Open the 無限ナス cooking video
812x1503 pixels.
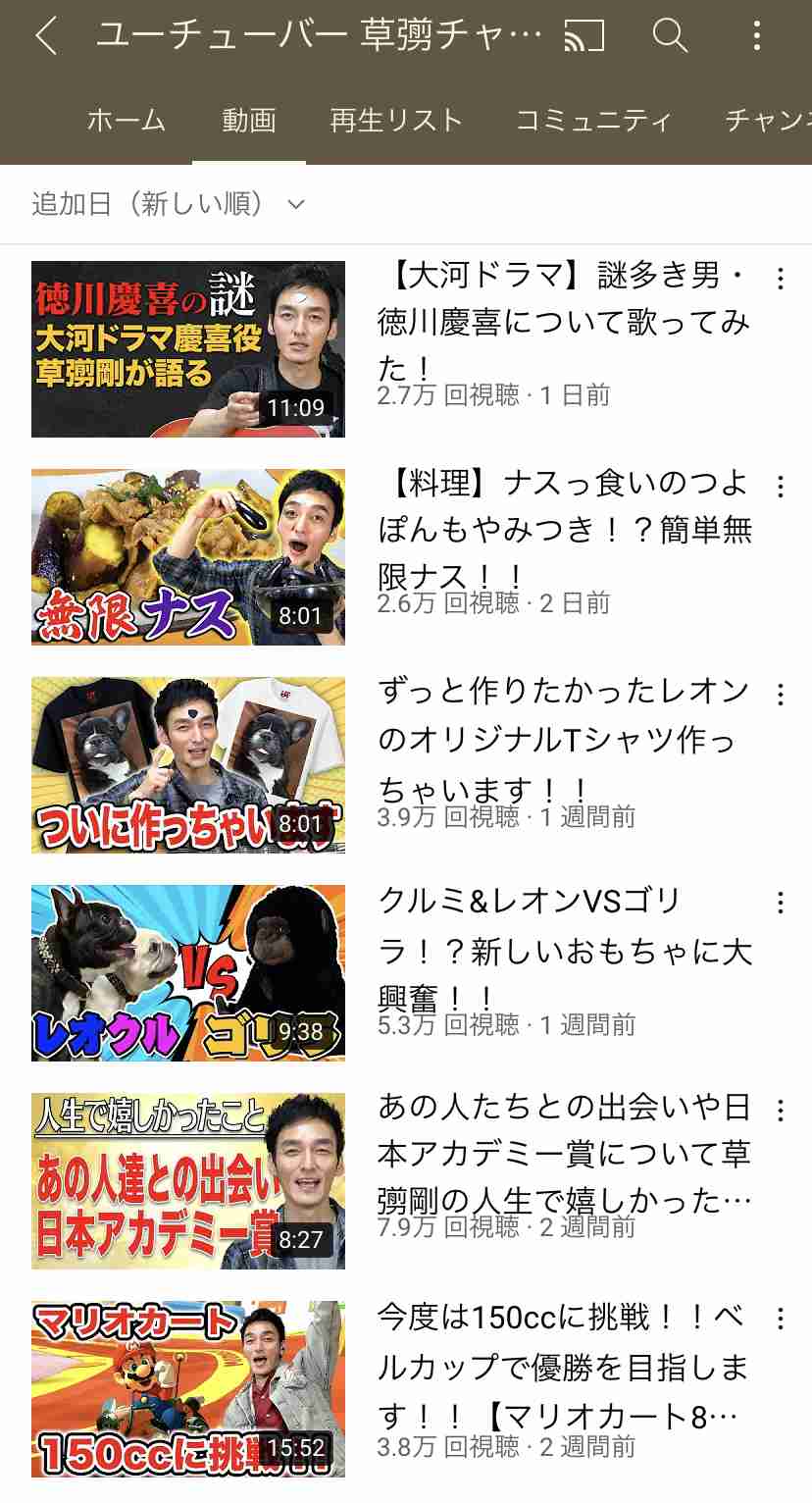coord(188,557)
